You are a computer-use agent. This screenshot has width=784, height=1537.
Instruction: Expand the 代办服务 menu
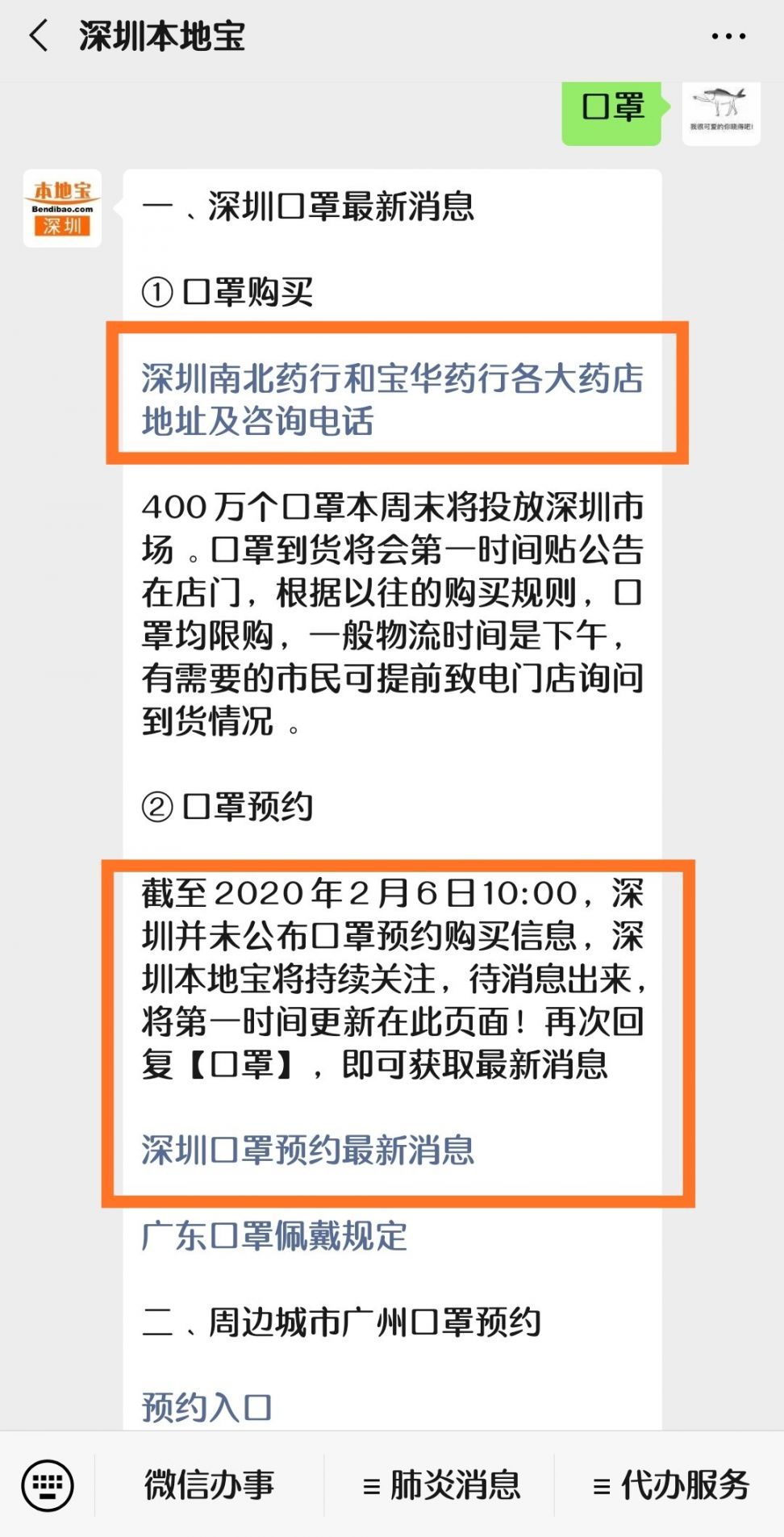click(x=670, y=1485)
